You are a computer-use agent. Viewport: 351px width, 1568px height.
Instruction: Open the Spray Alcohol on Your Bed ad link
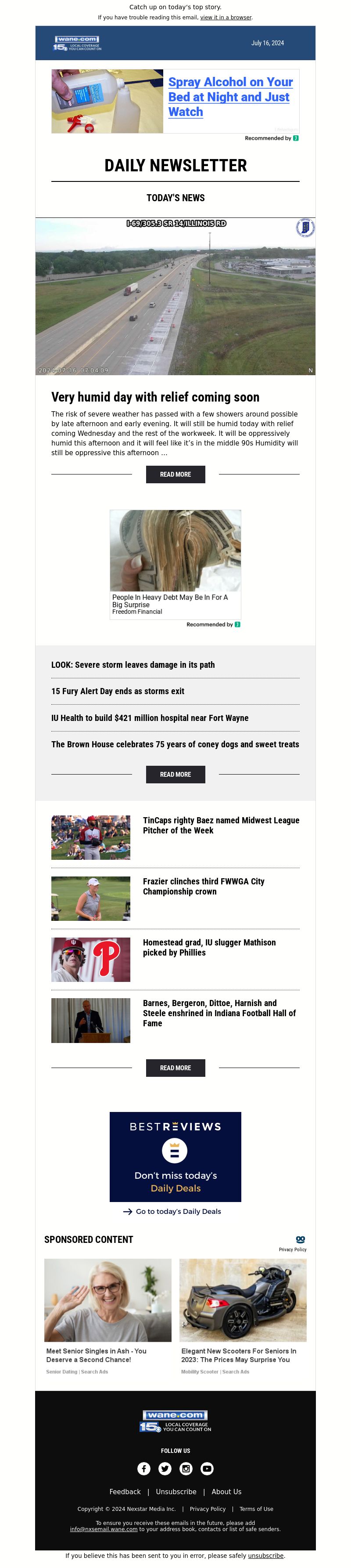click(230, 97)
